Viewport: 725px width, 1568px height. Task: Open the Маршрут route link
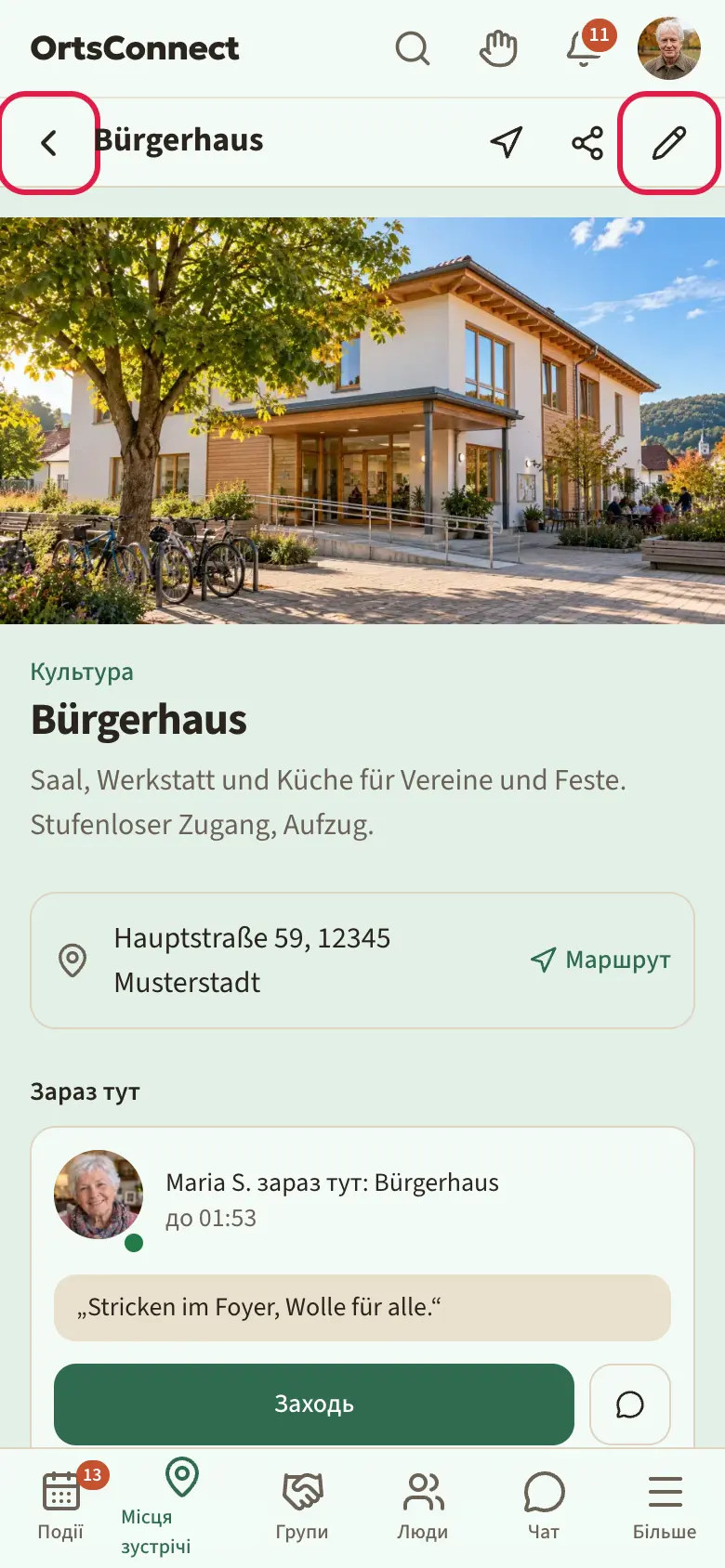point(600,960)
